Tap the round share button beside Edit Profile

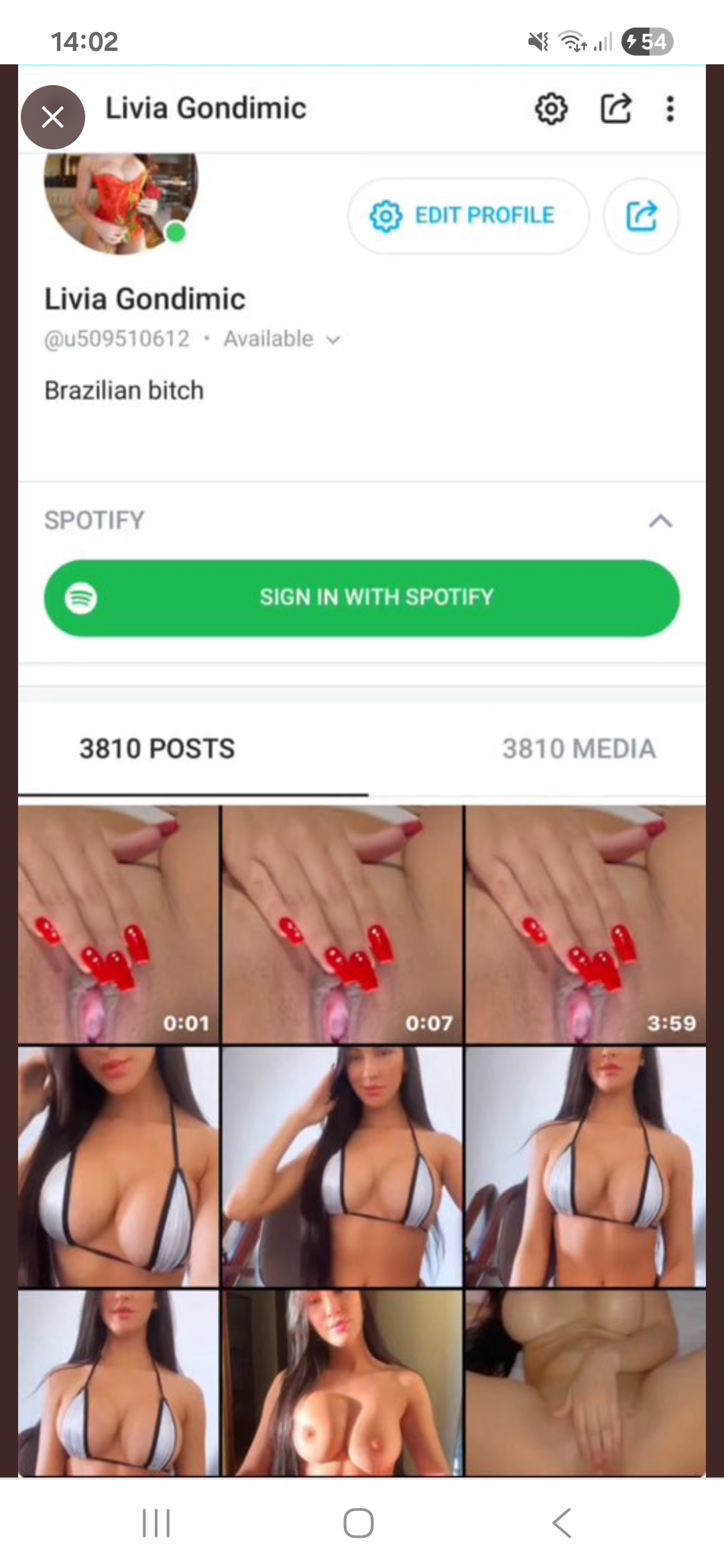click(642, 216)
